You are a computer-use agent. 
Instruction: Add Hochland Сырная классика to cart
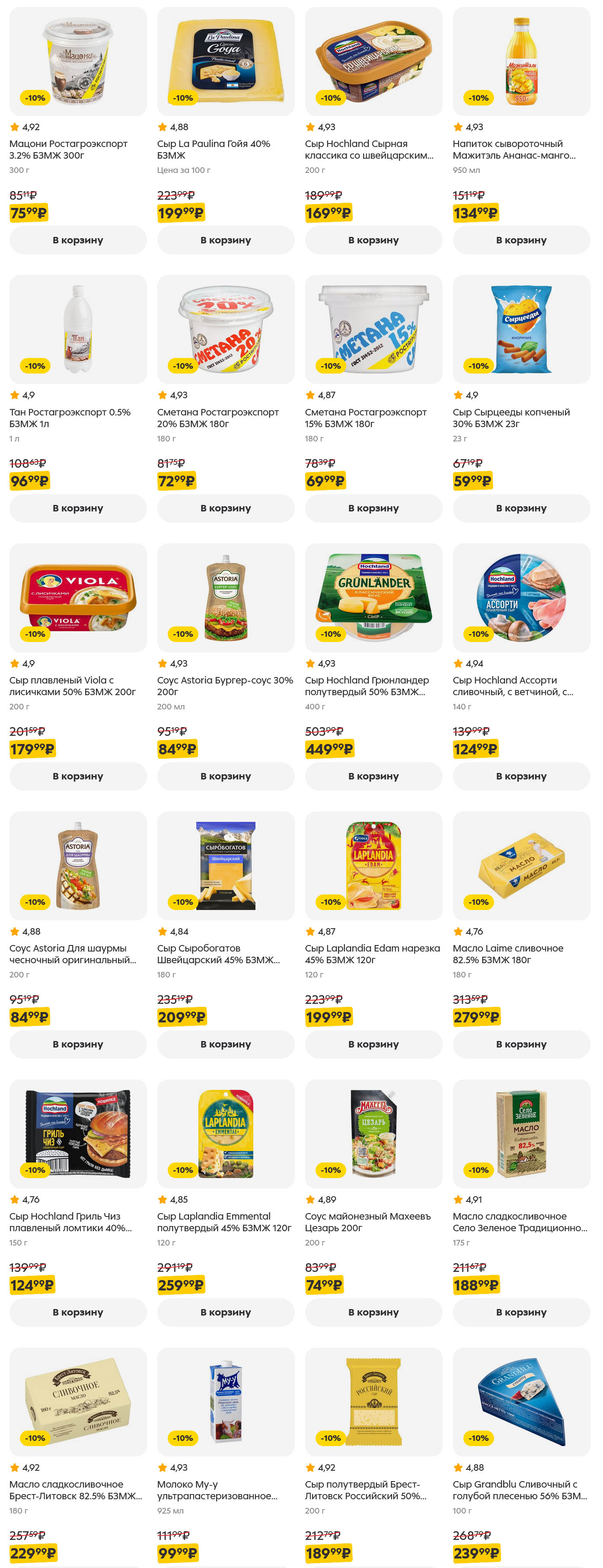coord(373,240)
